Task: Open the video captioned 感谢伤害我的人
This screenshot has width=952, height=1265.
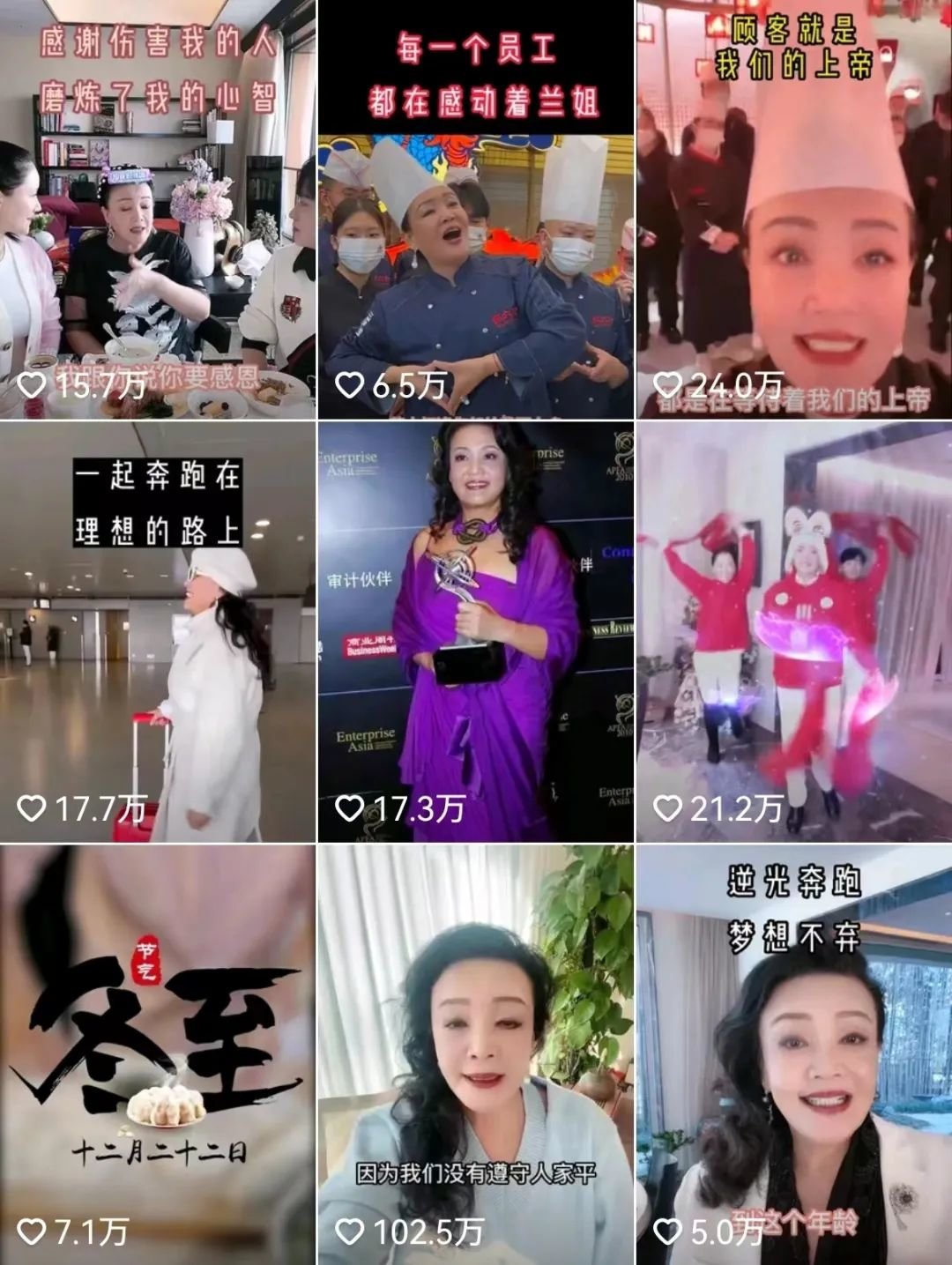Action: point(158,212)
